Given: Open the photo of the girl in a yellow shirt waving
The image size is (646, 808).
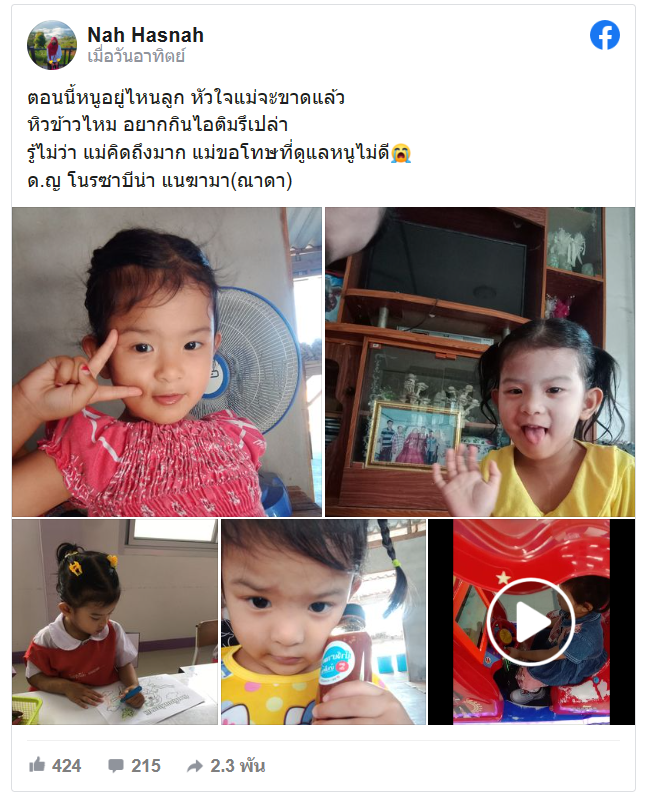Looking at the screenshot, I should point(480,361).
